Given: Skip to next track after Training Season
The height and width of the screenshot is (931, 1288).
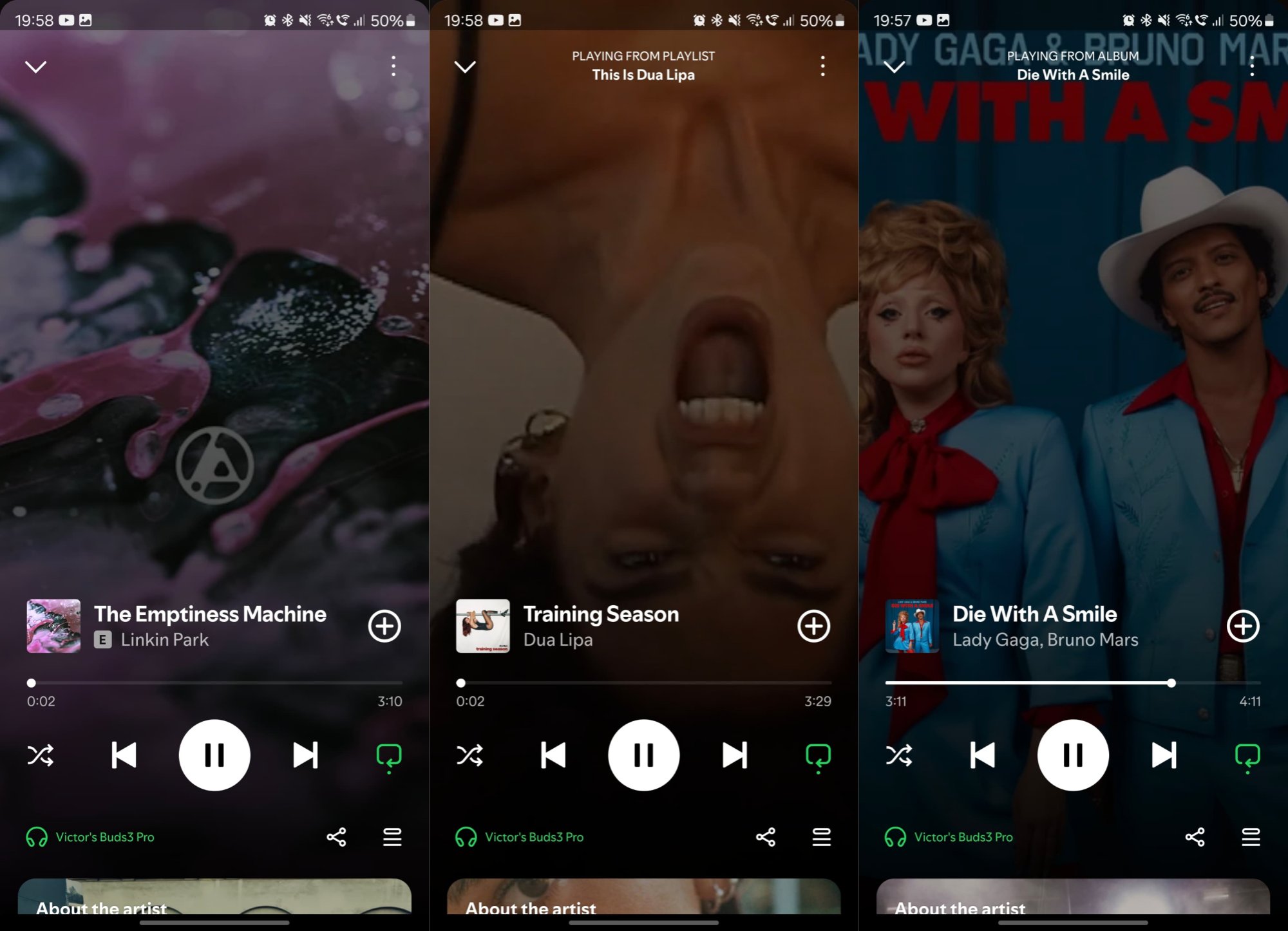Looking at the screenshot, I should (x=735, y=755).
